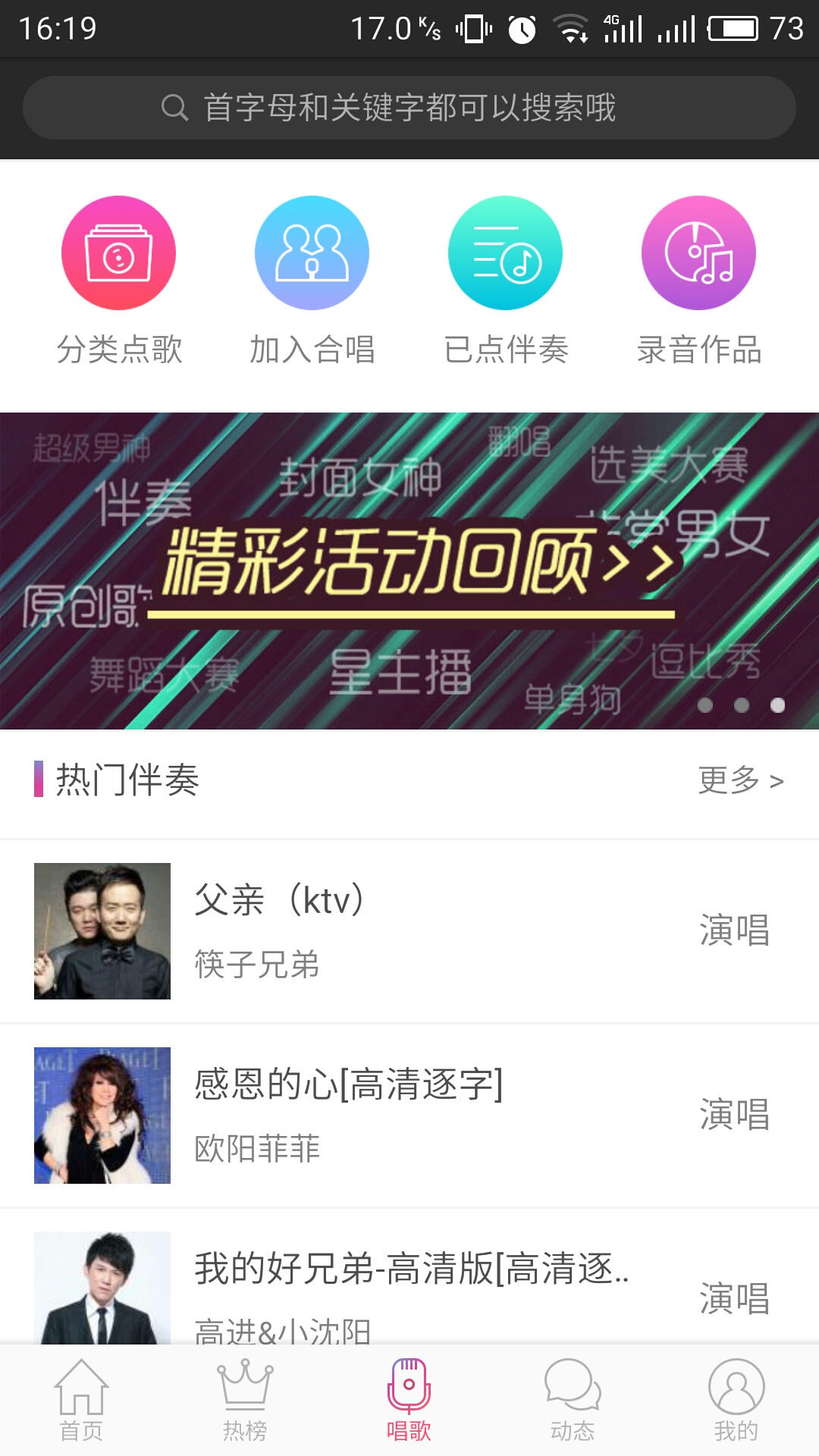Tap the search magnifier icon
819x1456 pixels.
(174, 107)
